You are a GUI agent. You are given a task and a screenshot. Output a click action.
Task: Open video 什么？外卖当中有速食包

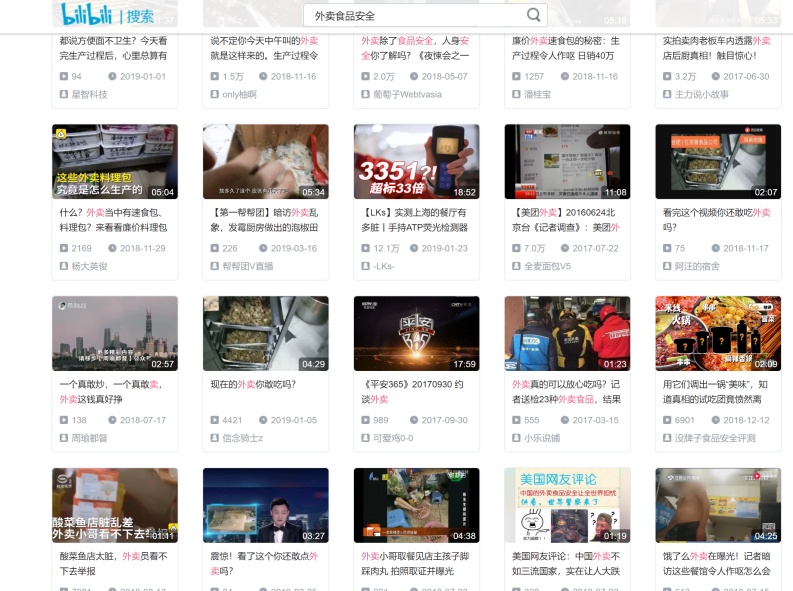click(x=114, y=162)
